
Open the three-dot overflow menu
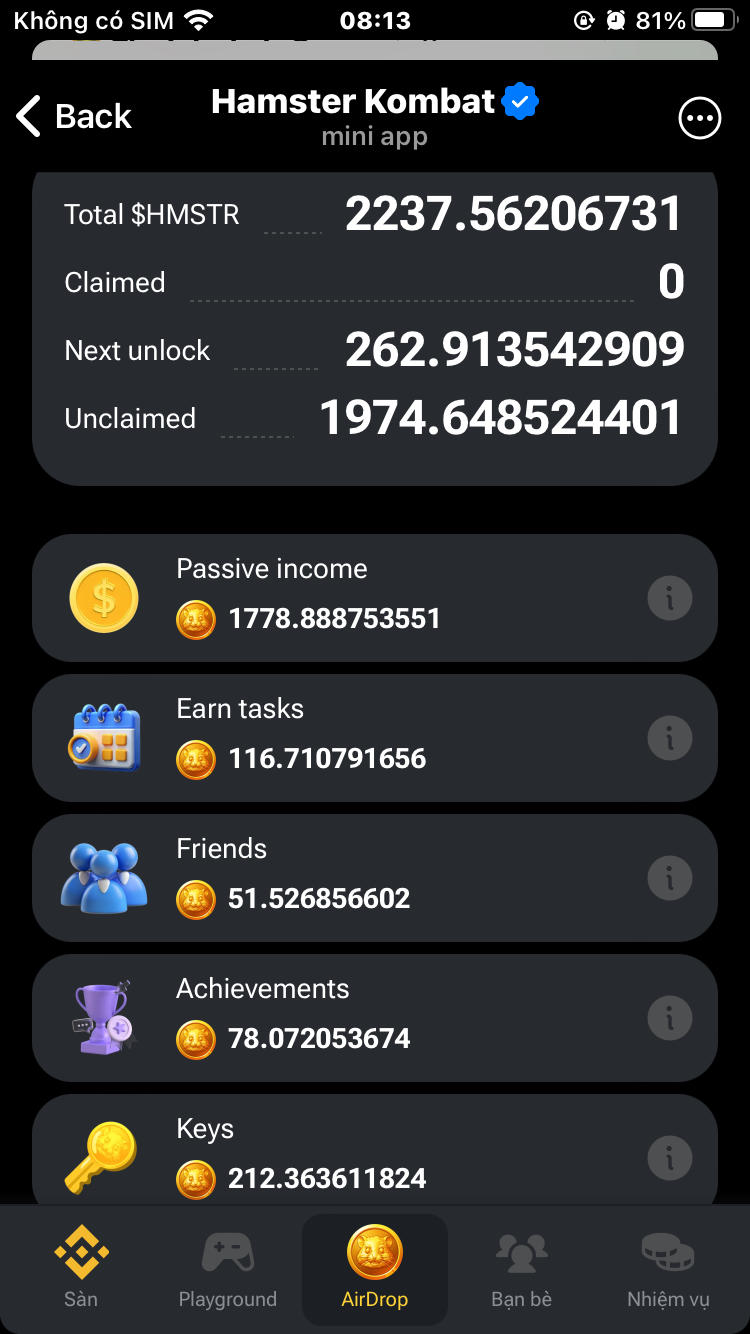[699, 118]
